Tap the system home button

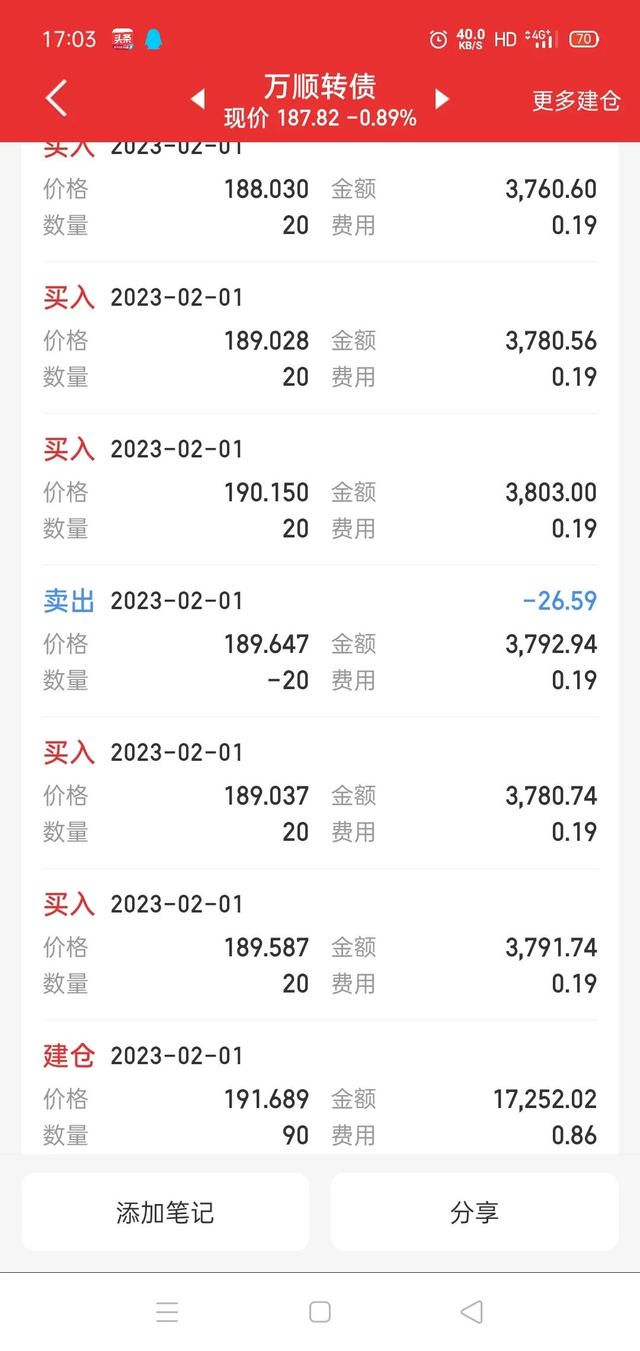pos(320,1312)
